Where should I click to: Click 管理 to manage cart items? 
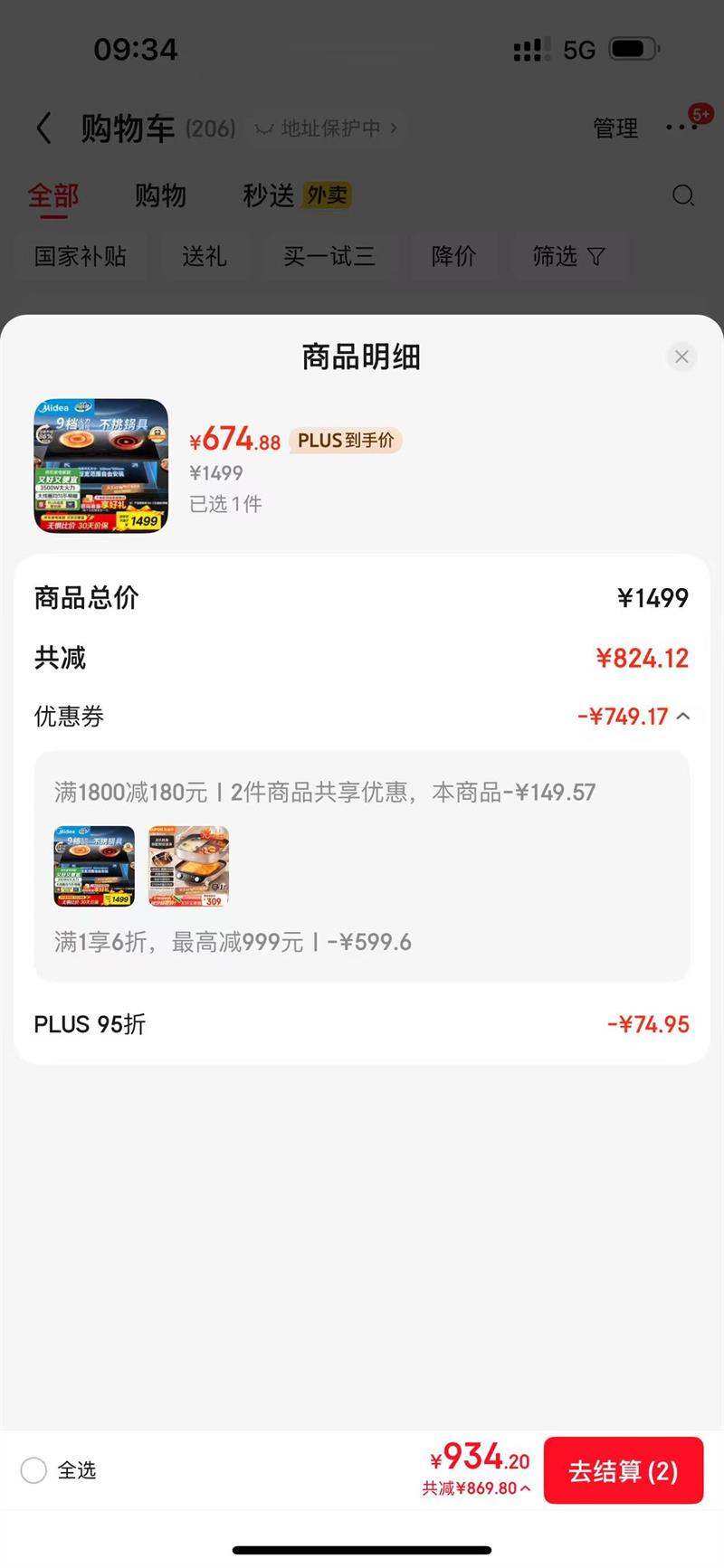614,128
